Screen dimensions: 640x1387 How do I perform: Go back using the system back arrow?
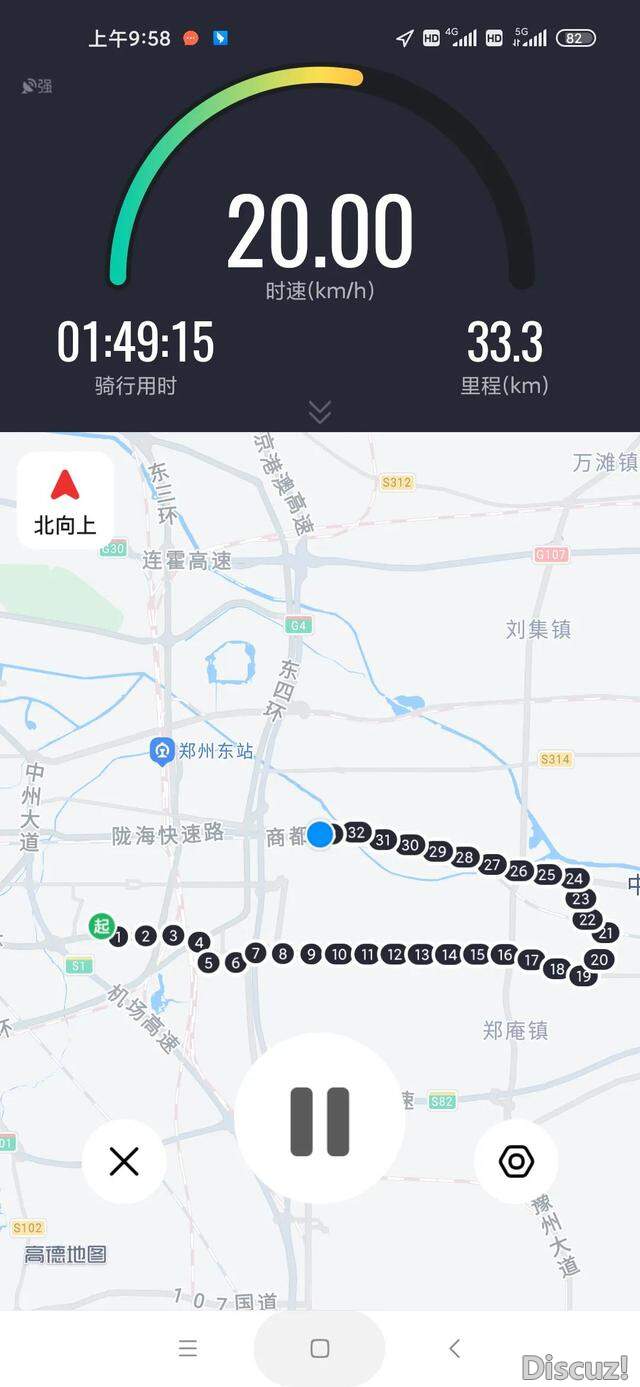point(454,1348)
